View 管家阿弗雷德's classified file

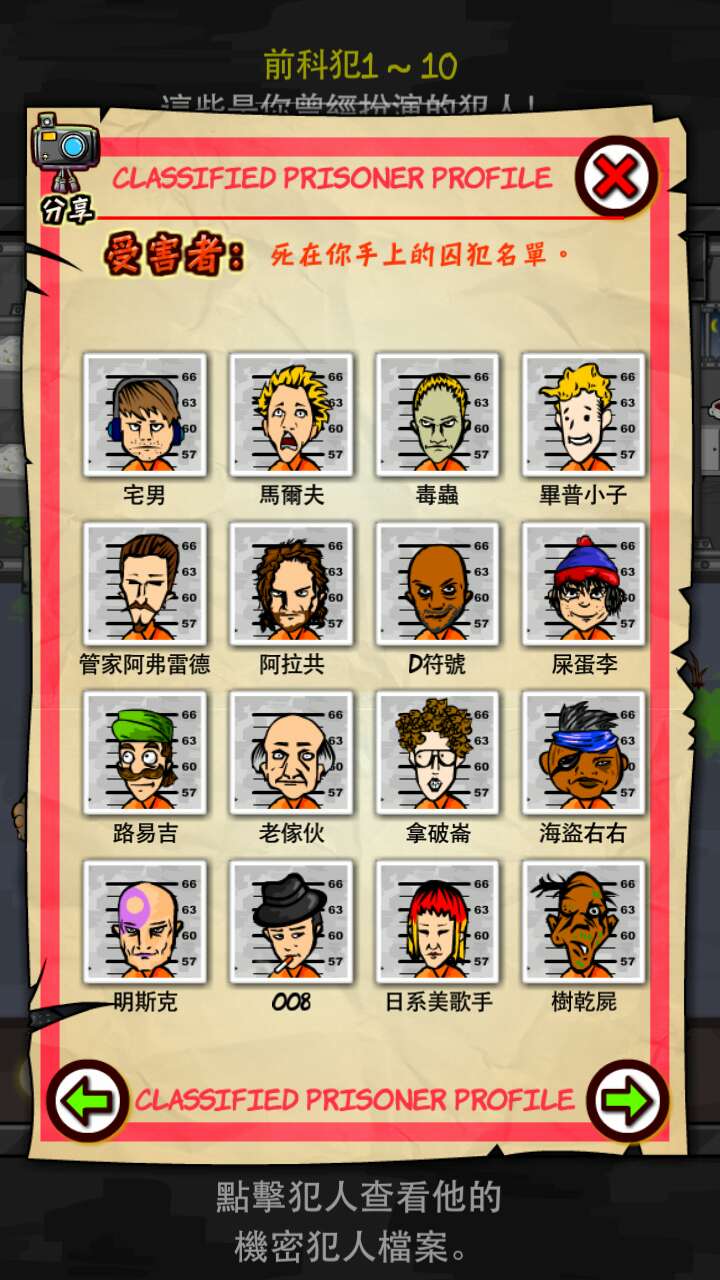tap(145, 584)
